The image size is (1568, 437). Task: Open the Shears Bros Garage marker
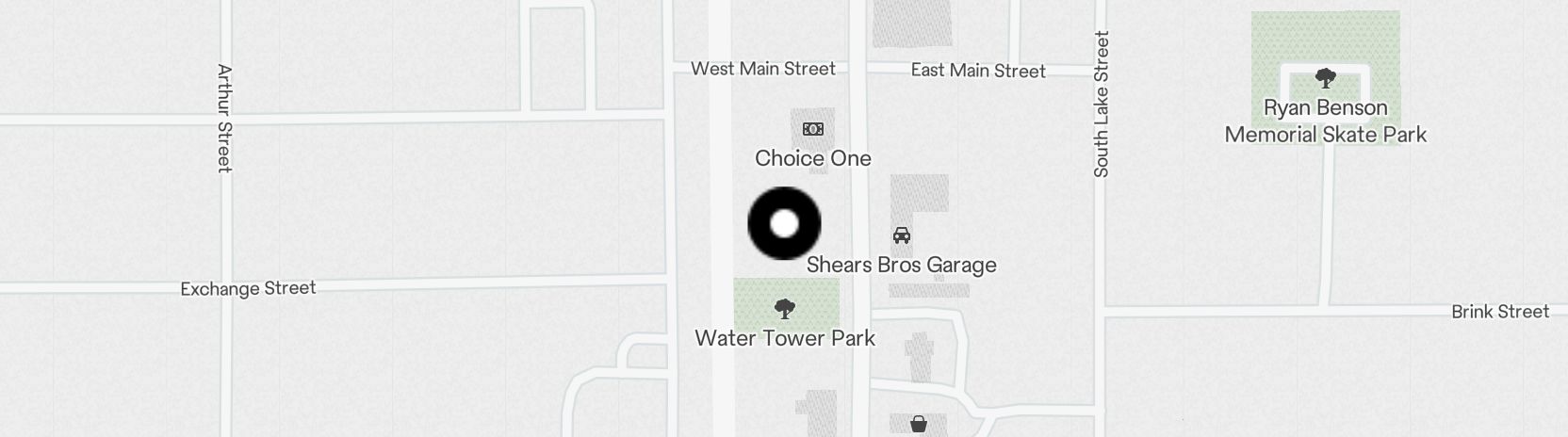(901, 235)
